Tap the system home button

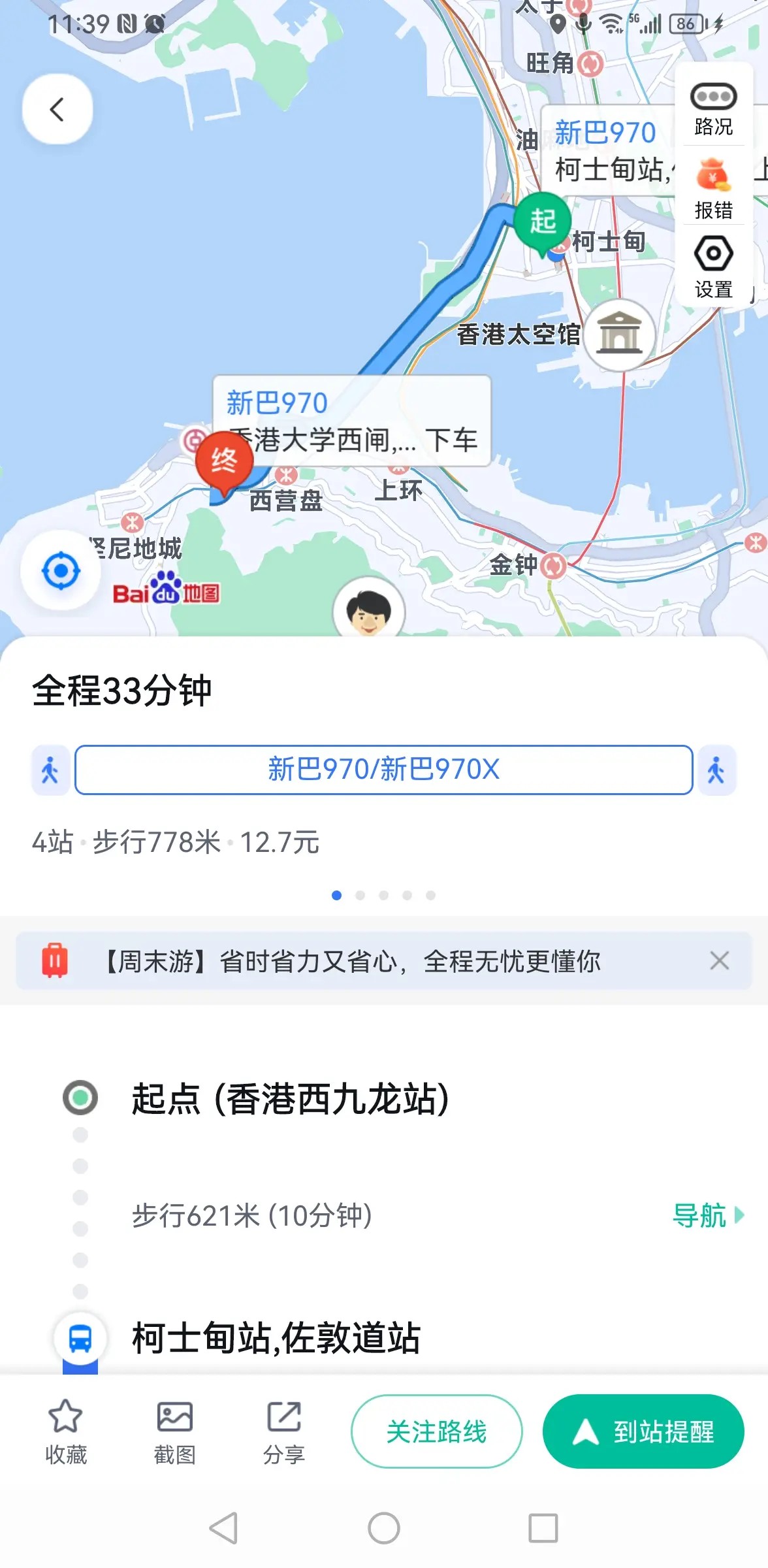384,1528
